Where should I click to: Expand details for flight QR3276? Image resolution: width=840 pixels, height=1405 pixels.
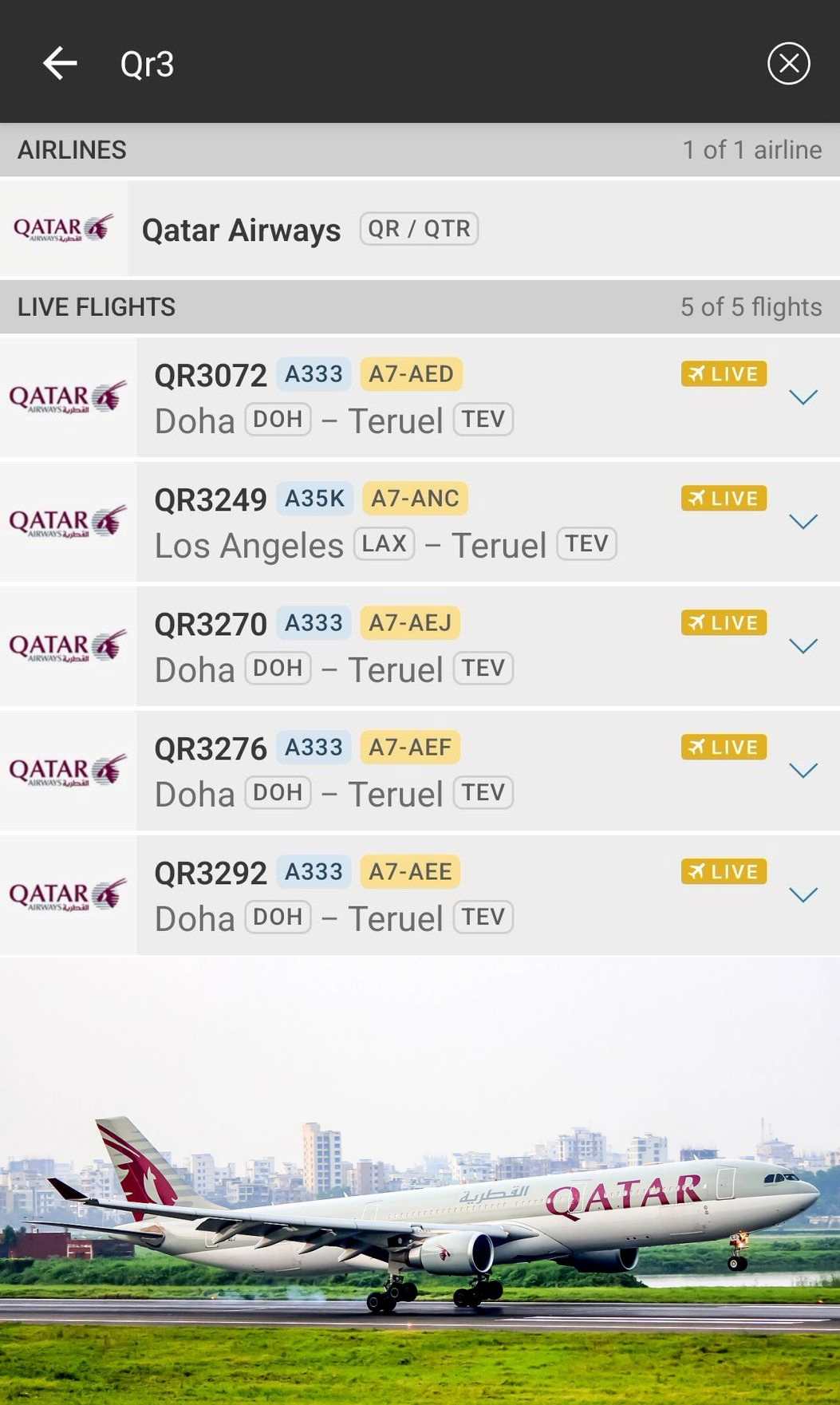(803, 771)
